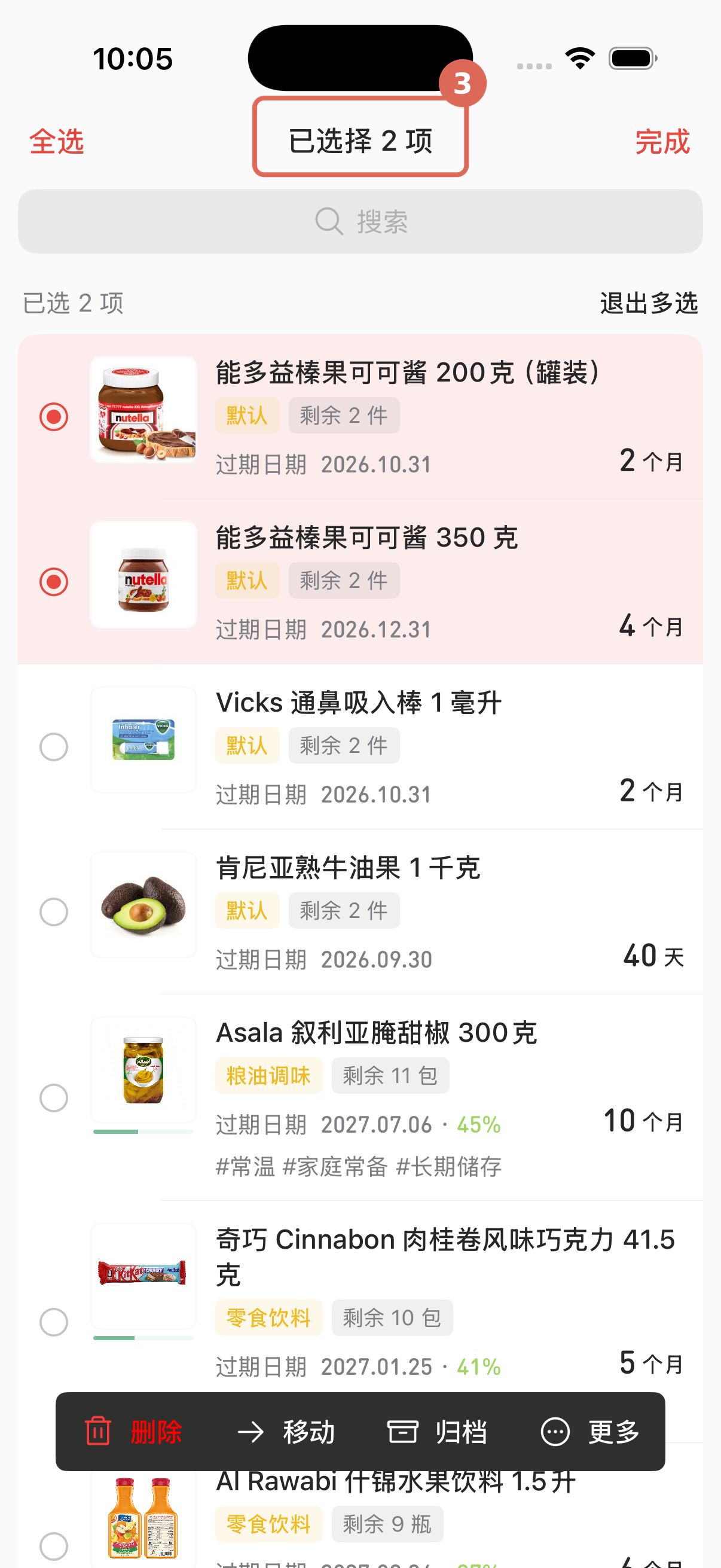Image resolution: width=721 pixels, height=1568 pixels.
Task: Select 肯尼亚熟牛油果 1 千克
Action: tap(54, 912)
